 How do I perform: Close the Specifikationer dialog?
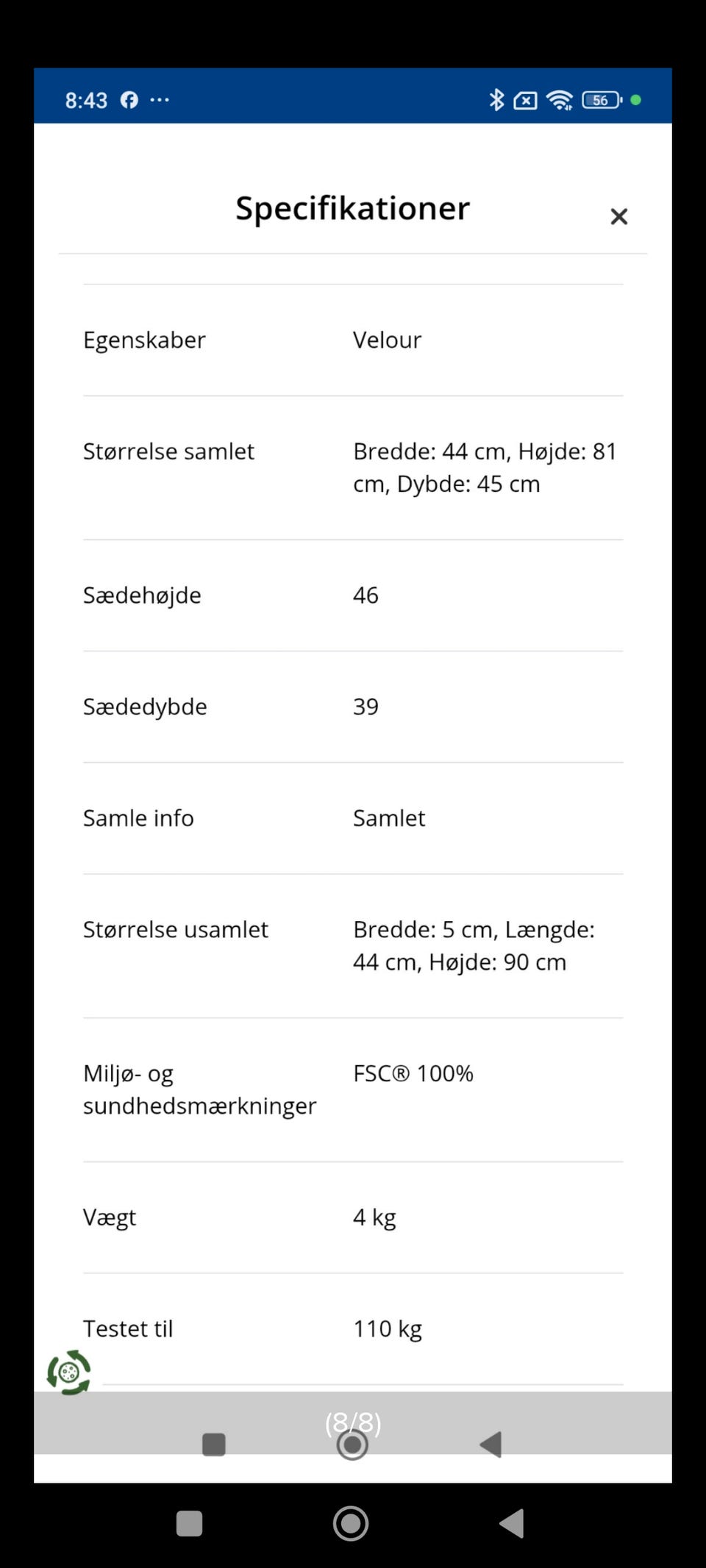pos(618,216)
